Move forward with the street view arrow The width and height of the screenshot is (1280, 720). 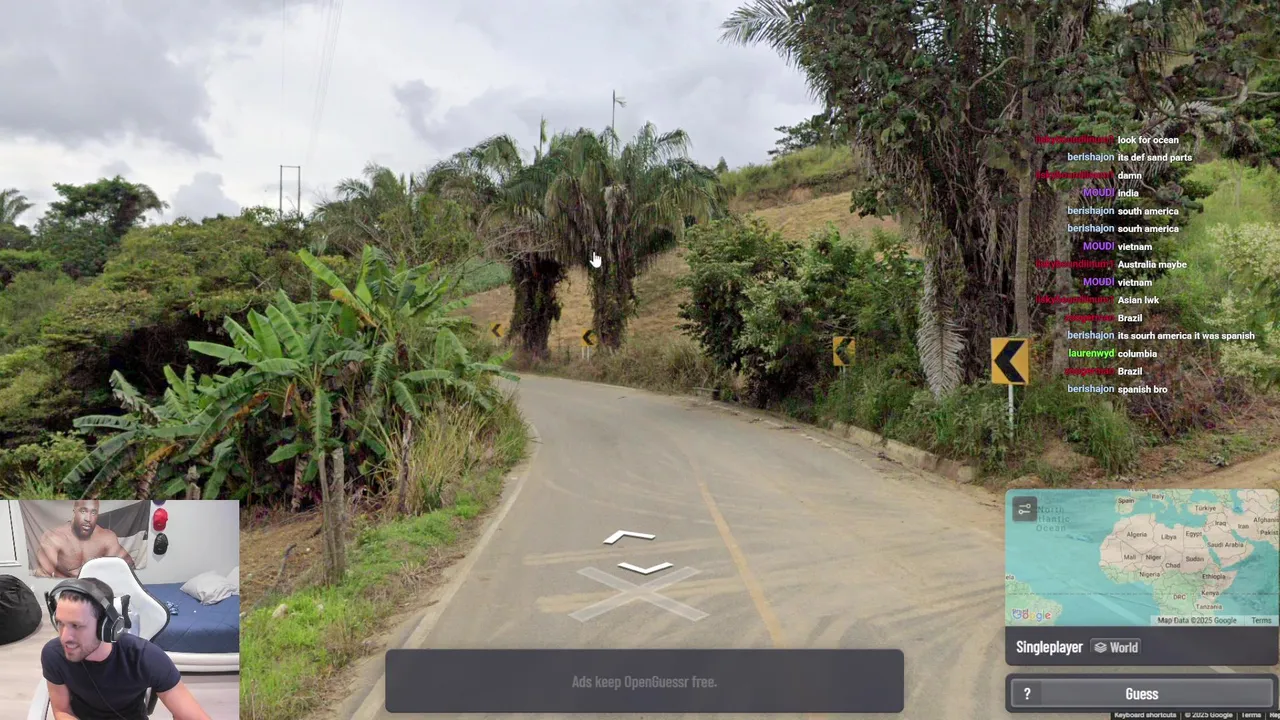pos(629,538)
